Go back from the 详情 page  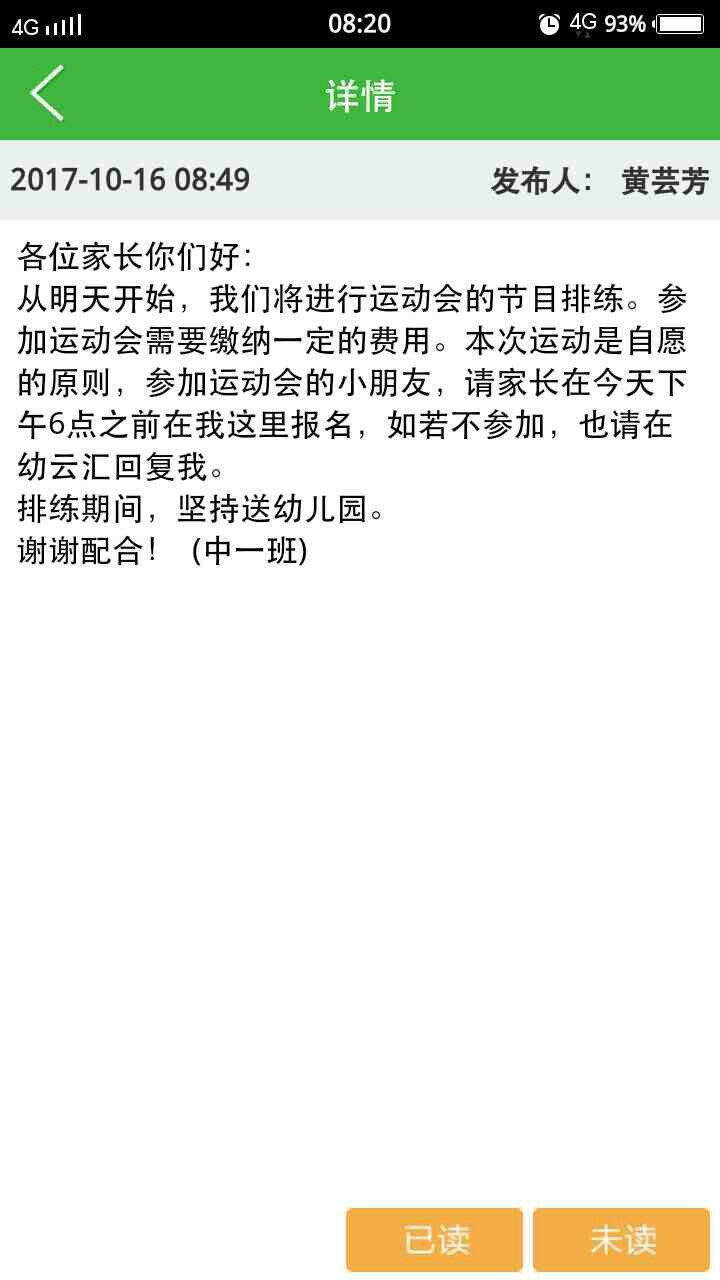(x=47, y=93)
